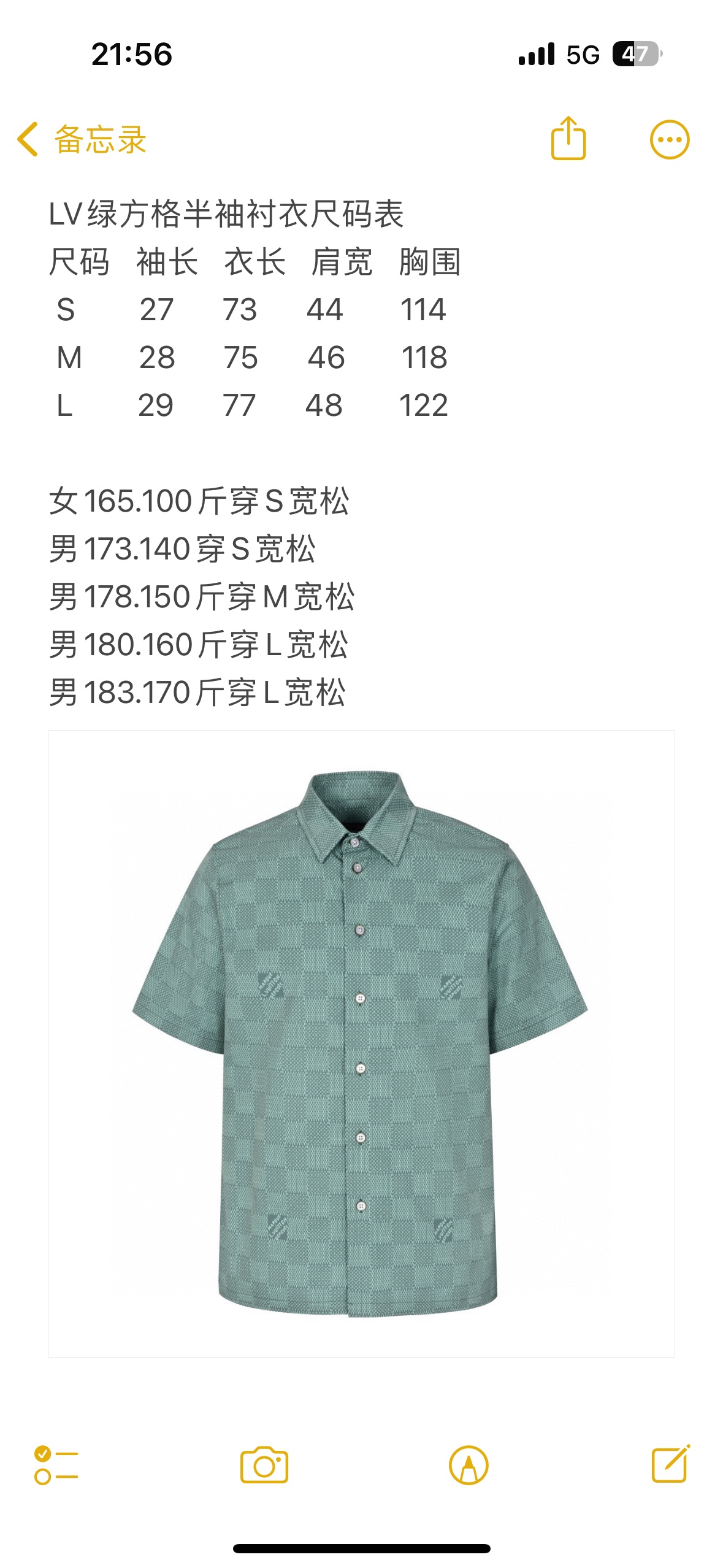Go back to the 备忘录 notes list
Screen dimensions: 723x1568
[82, 140]
